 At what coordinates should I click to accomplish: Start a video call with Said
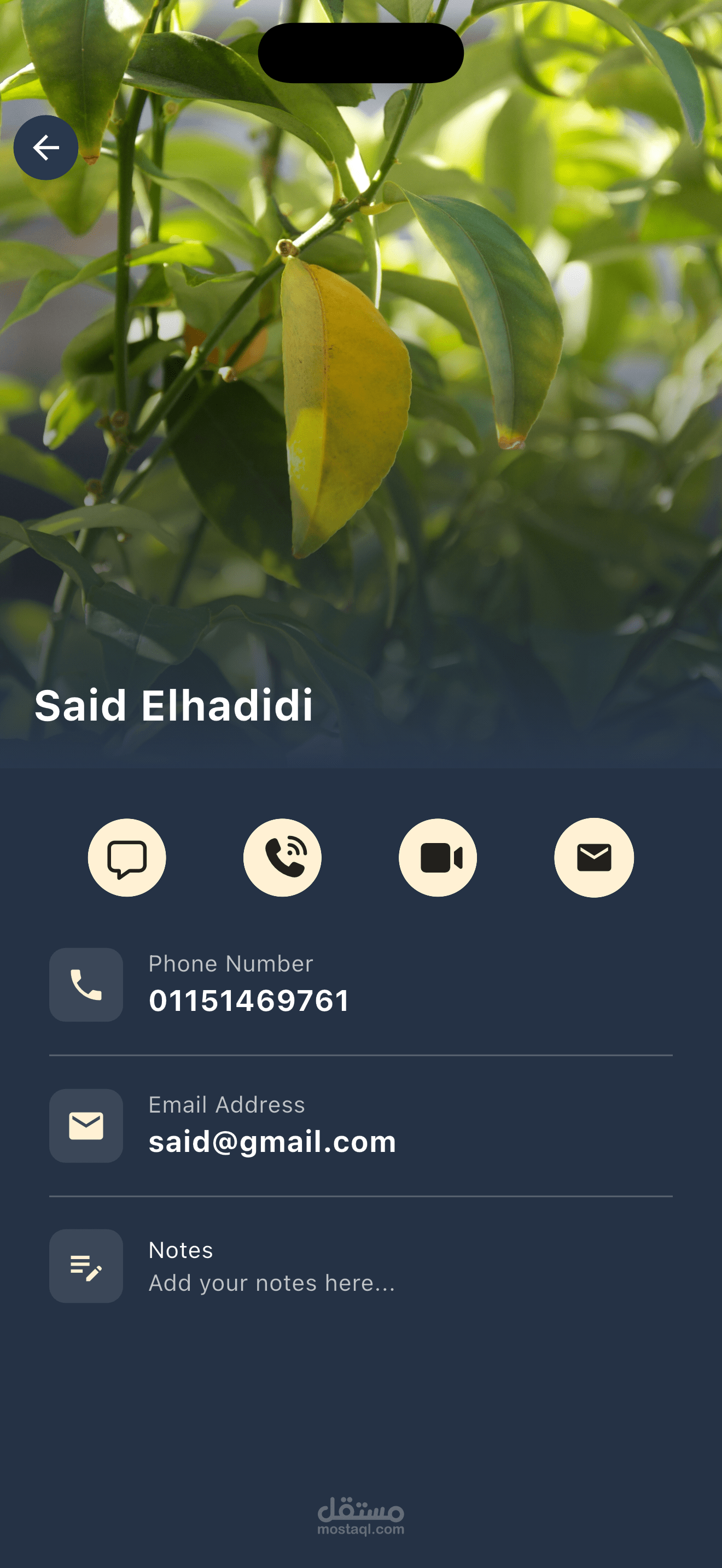438,857
